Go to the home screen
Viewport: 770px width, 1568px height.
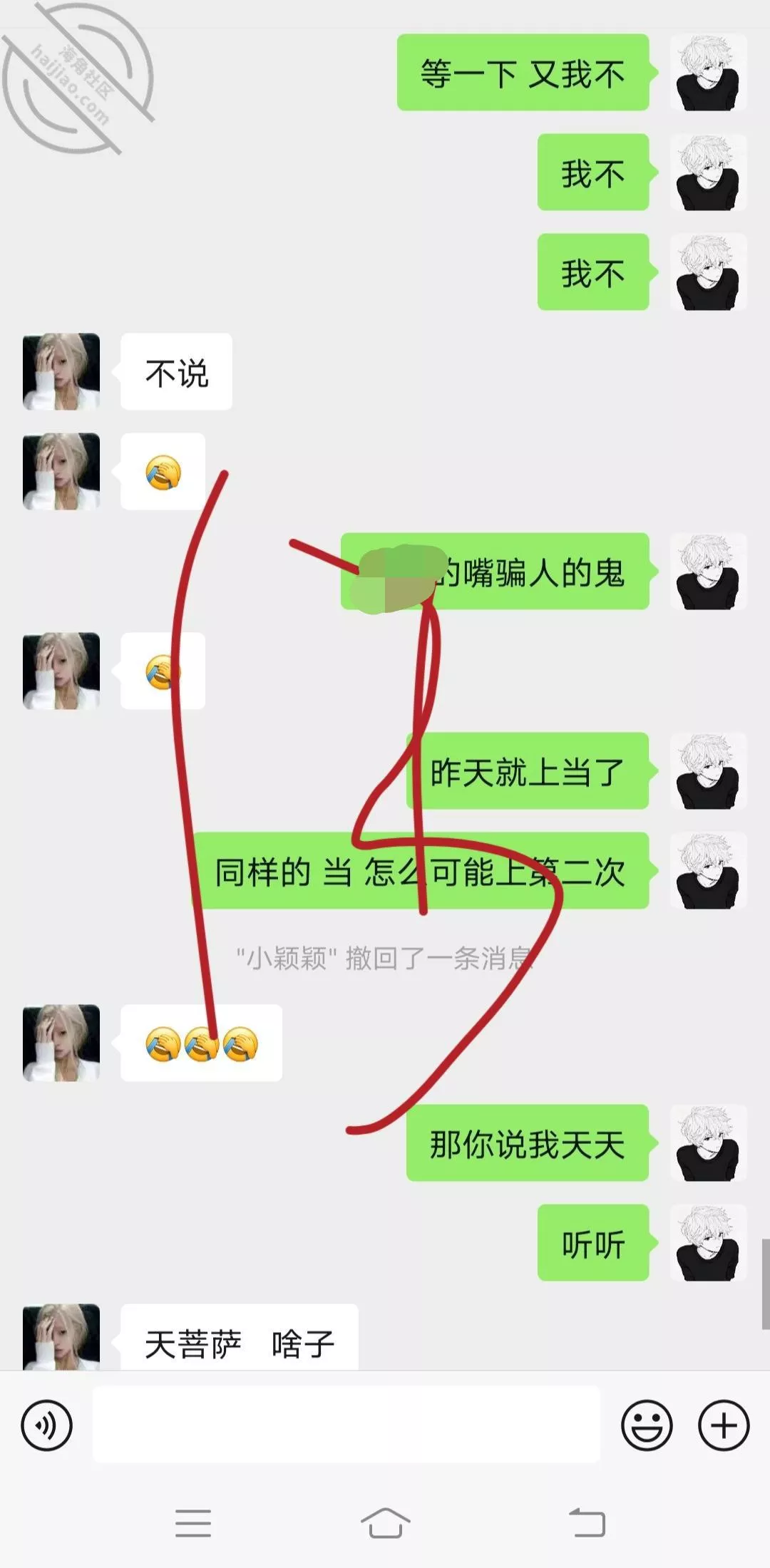click(x=385, y=1523)
